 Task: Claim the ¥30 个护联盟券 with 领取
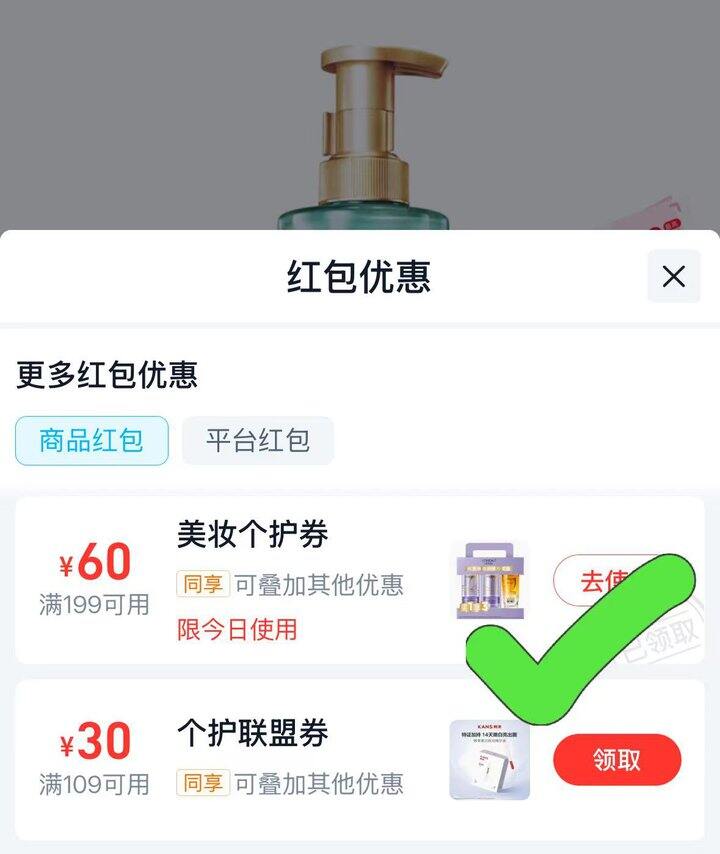point(616,760)
